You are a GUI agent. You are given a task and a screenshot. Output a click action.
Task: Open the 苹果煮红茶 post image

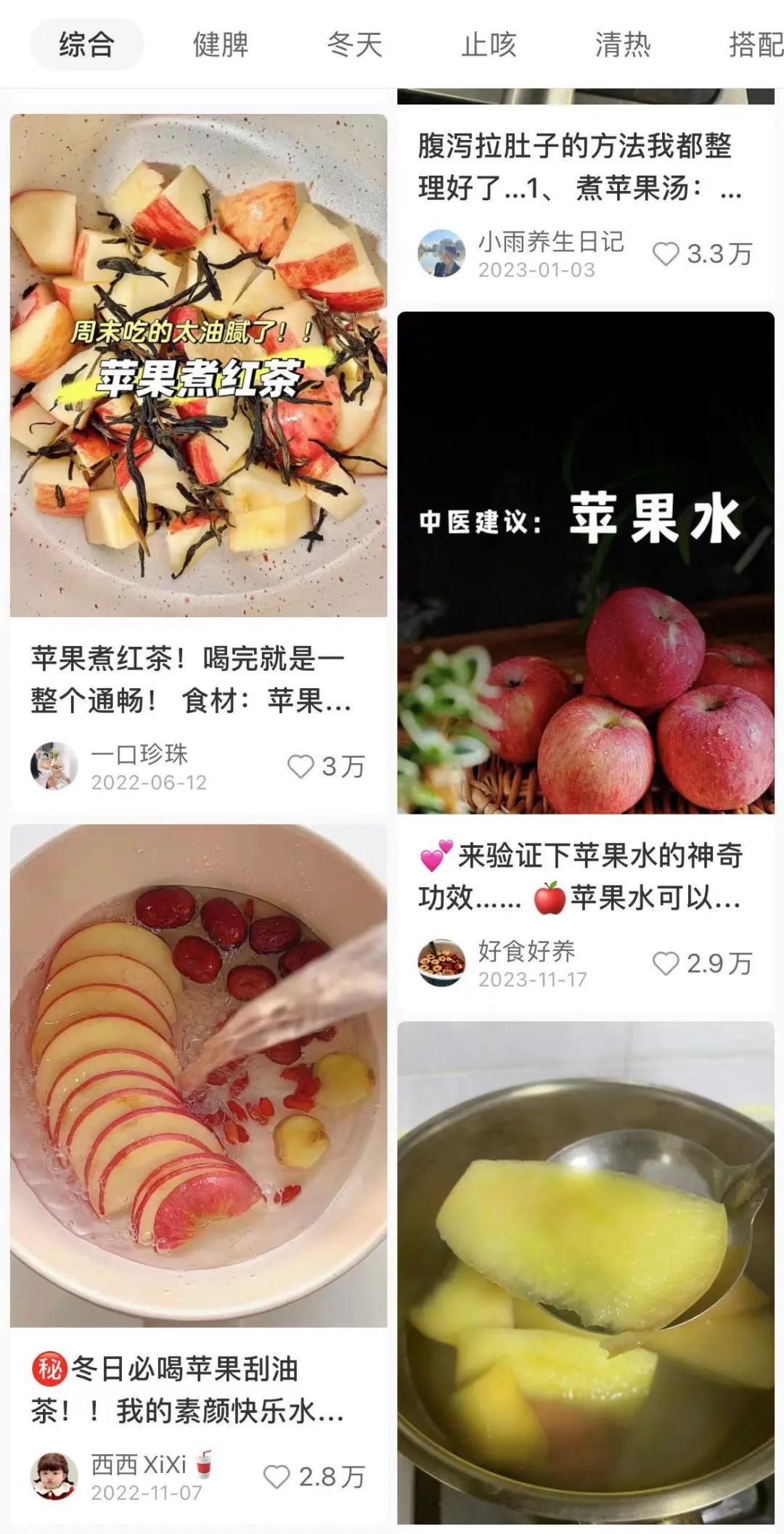click(198, 365)
